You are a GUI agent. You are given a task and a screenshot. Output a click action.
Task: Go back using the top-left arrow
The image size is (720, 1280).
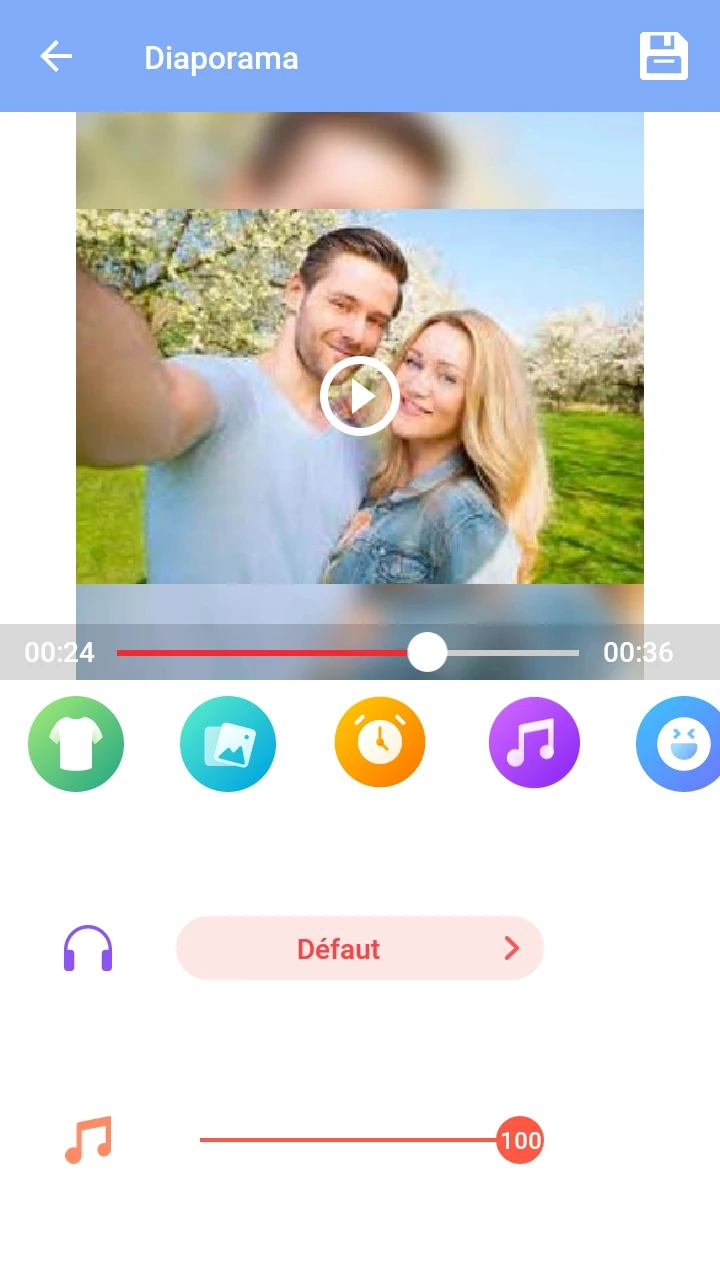[56, 56]
